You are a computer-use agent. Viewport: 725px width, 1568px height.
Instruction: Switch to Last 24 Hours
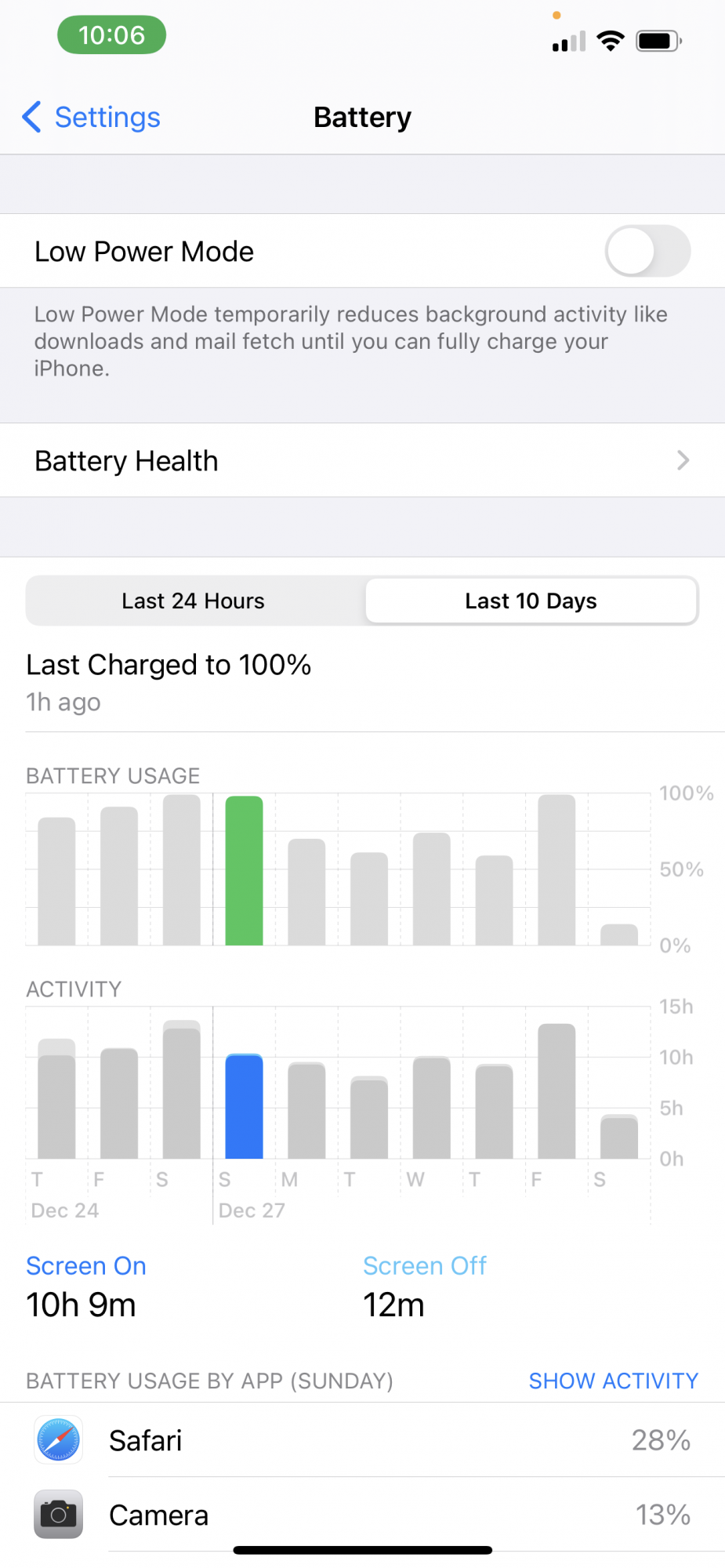(x=194, y=601)
